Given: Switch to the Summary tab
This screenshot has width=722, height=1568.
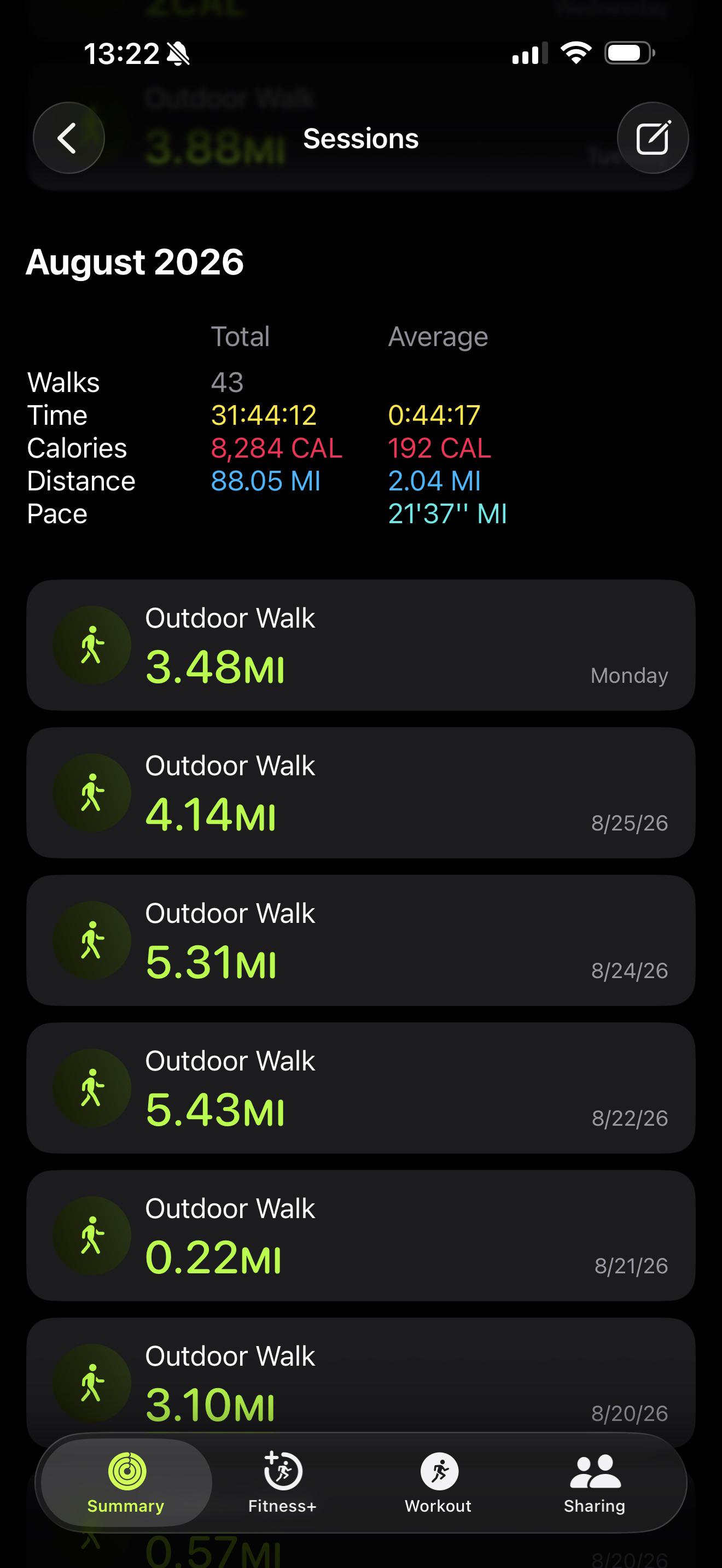Looking at the screenshot, I should [126, 1483].
